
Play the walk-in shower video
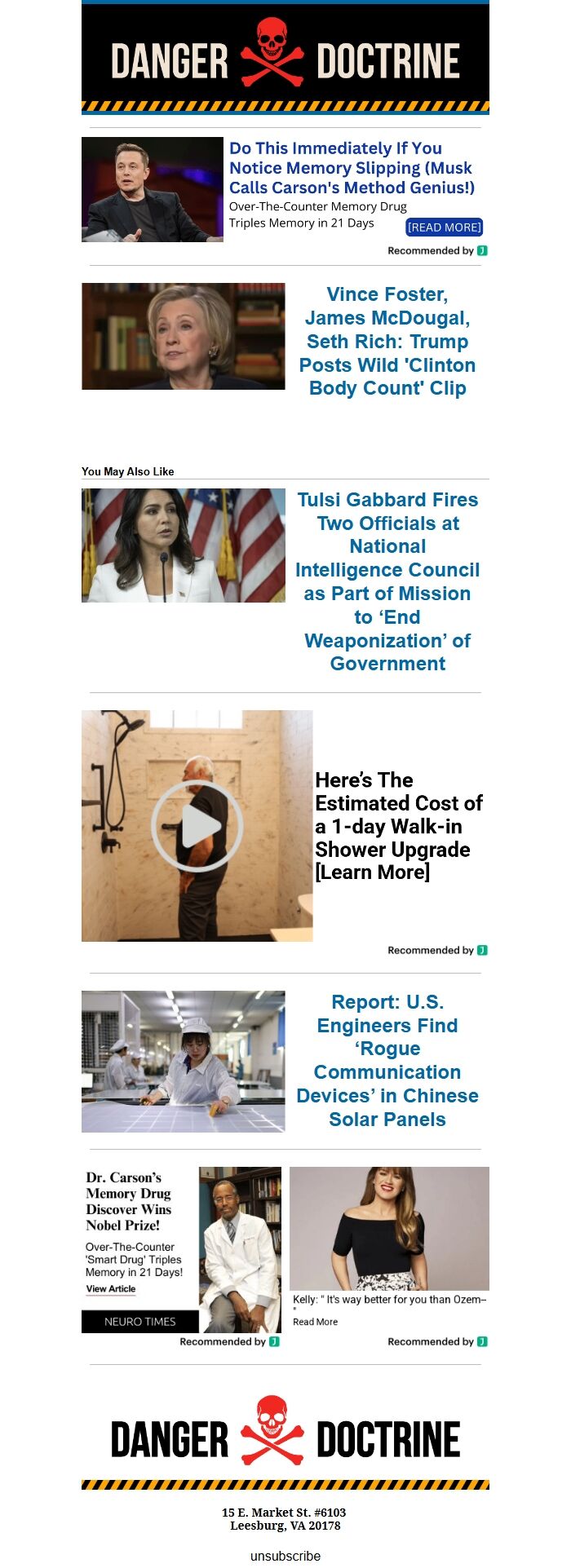[197, 826]
